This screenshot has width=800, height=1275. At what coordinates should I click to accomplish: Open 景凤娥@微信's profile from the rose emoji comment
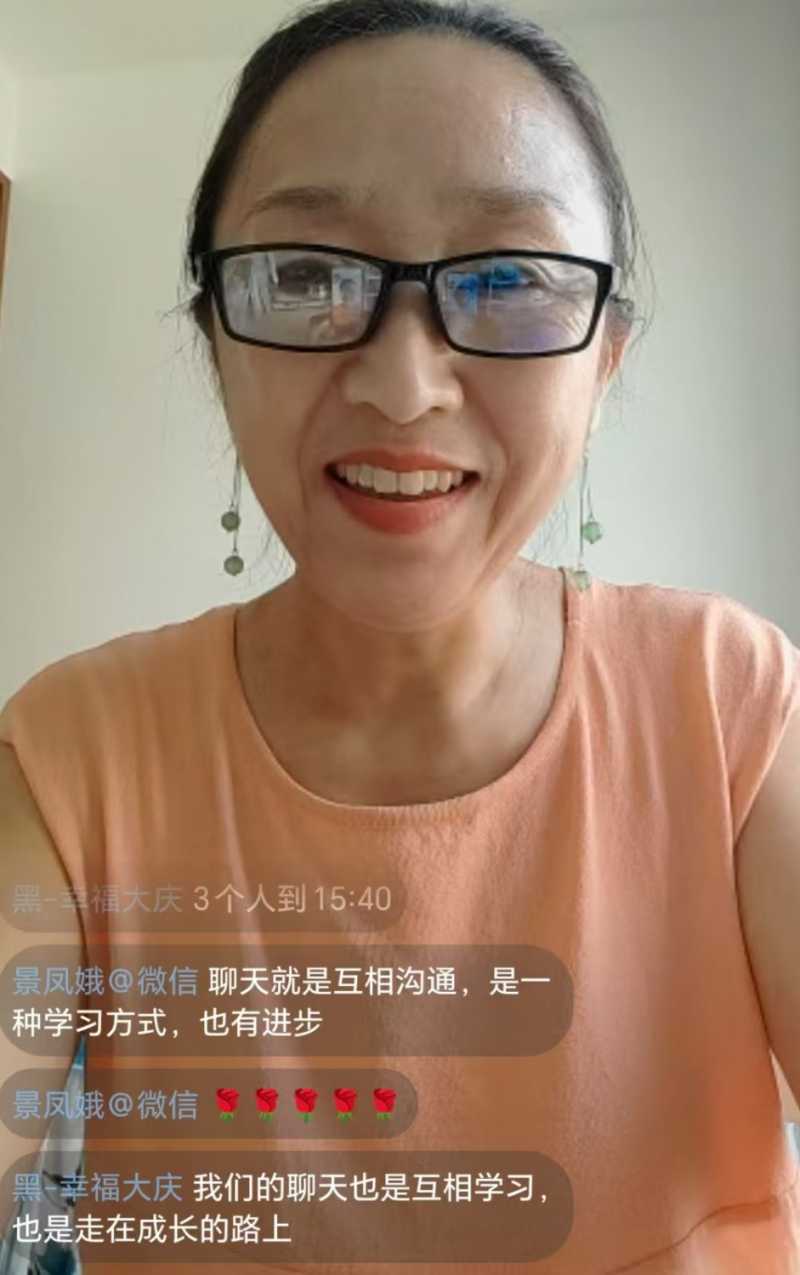(x=104, y=1104)
